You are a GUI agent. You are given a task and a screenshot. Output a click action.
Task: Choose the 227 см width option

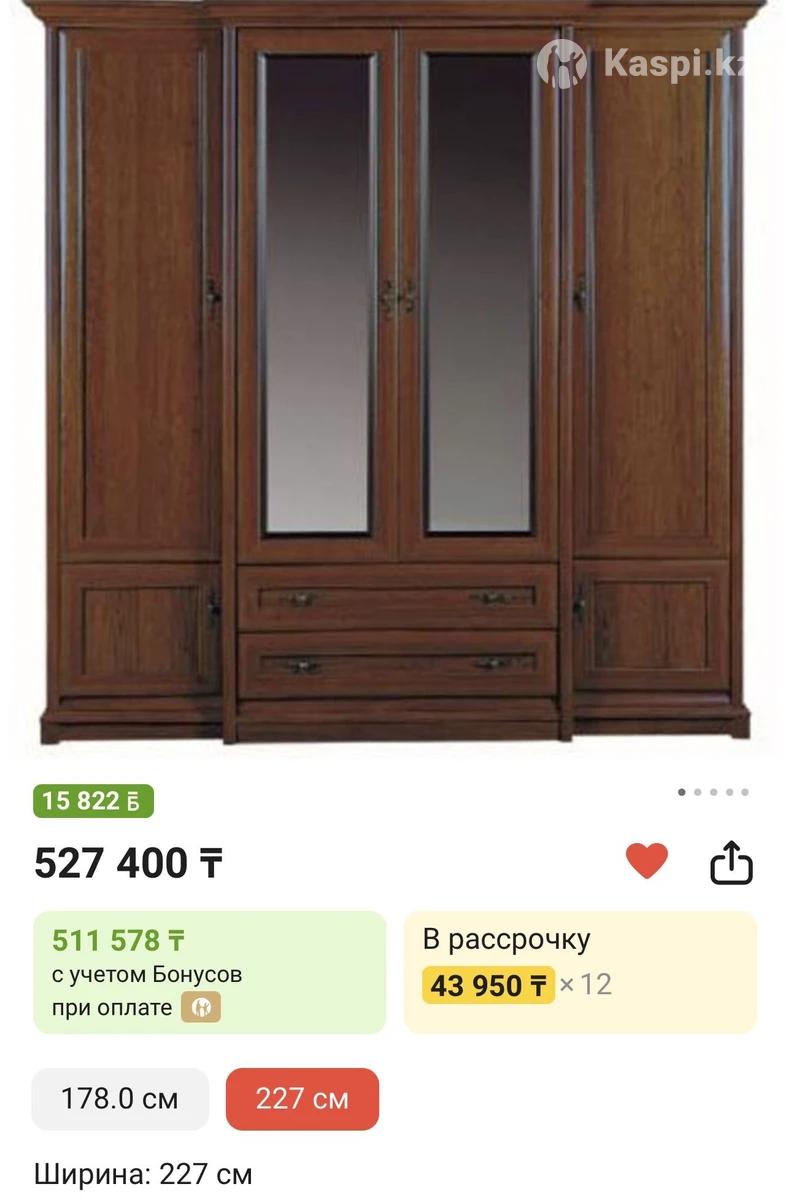click(x=302, y=1099)
